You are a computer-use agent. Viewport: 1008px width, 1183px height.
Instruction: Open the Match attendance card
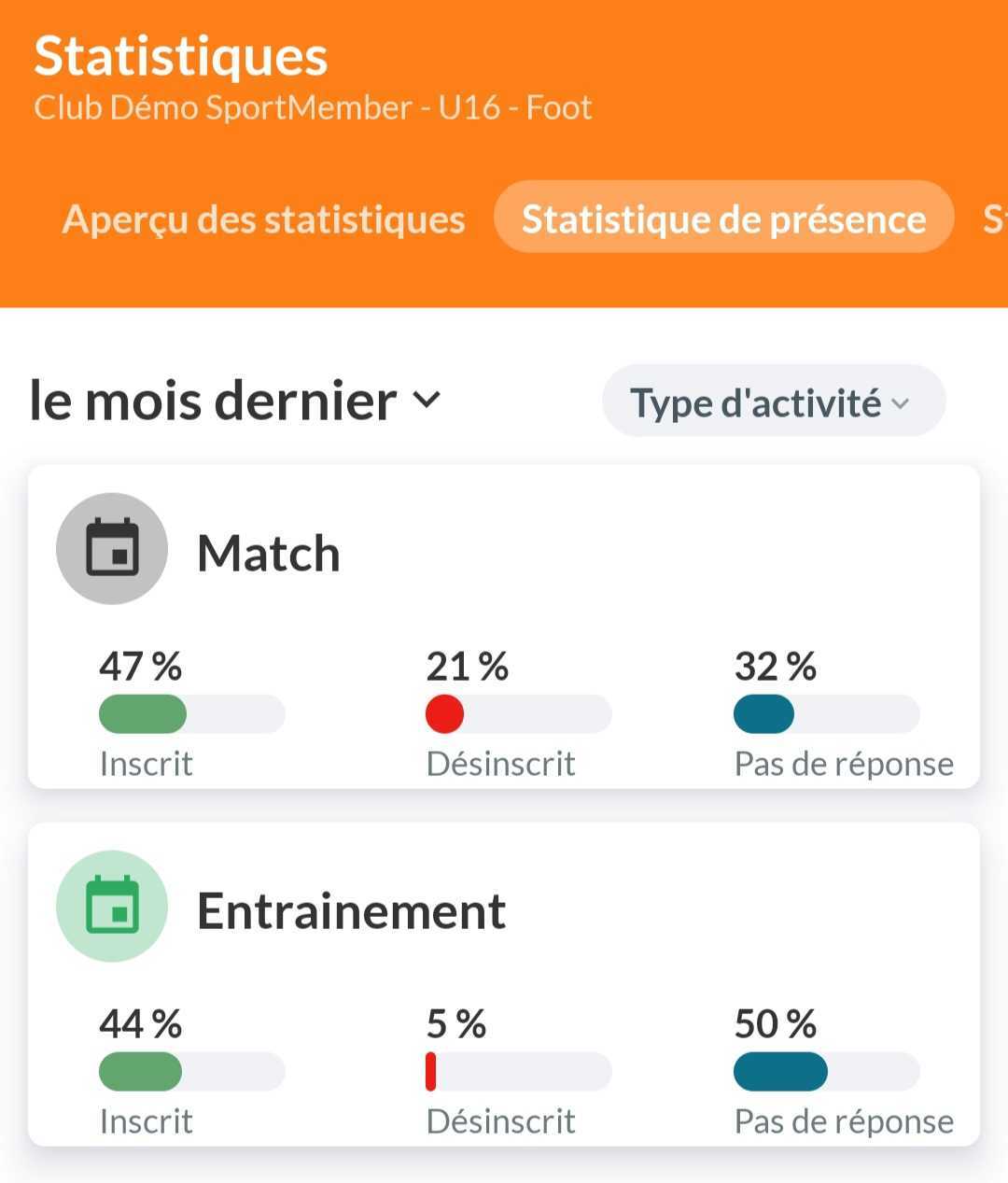click(504, 627)
